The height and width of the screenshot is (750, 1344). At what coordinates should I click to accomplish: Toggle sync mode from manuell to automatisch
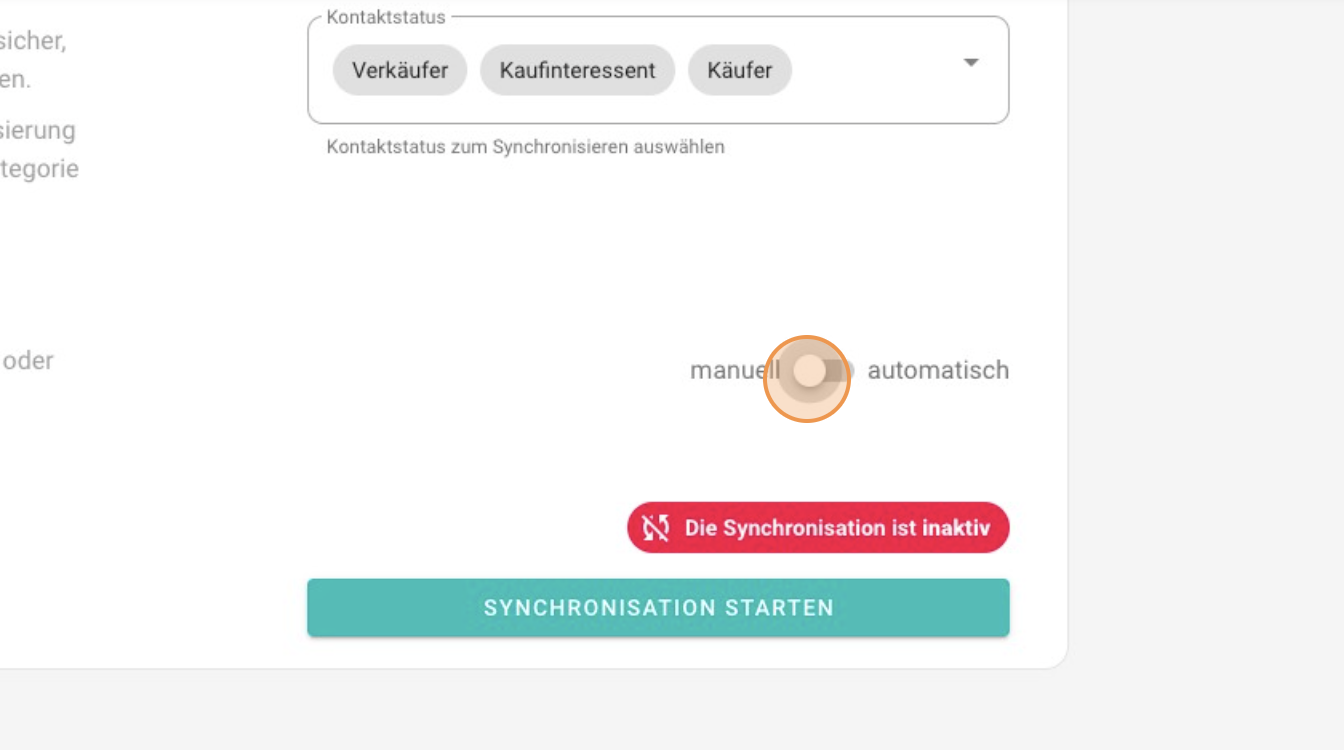820,371
